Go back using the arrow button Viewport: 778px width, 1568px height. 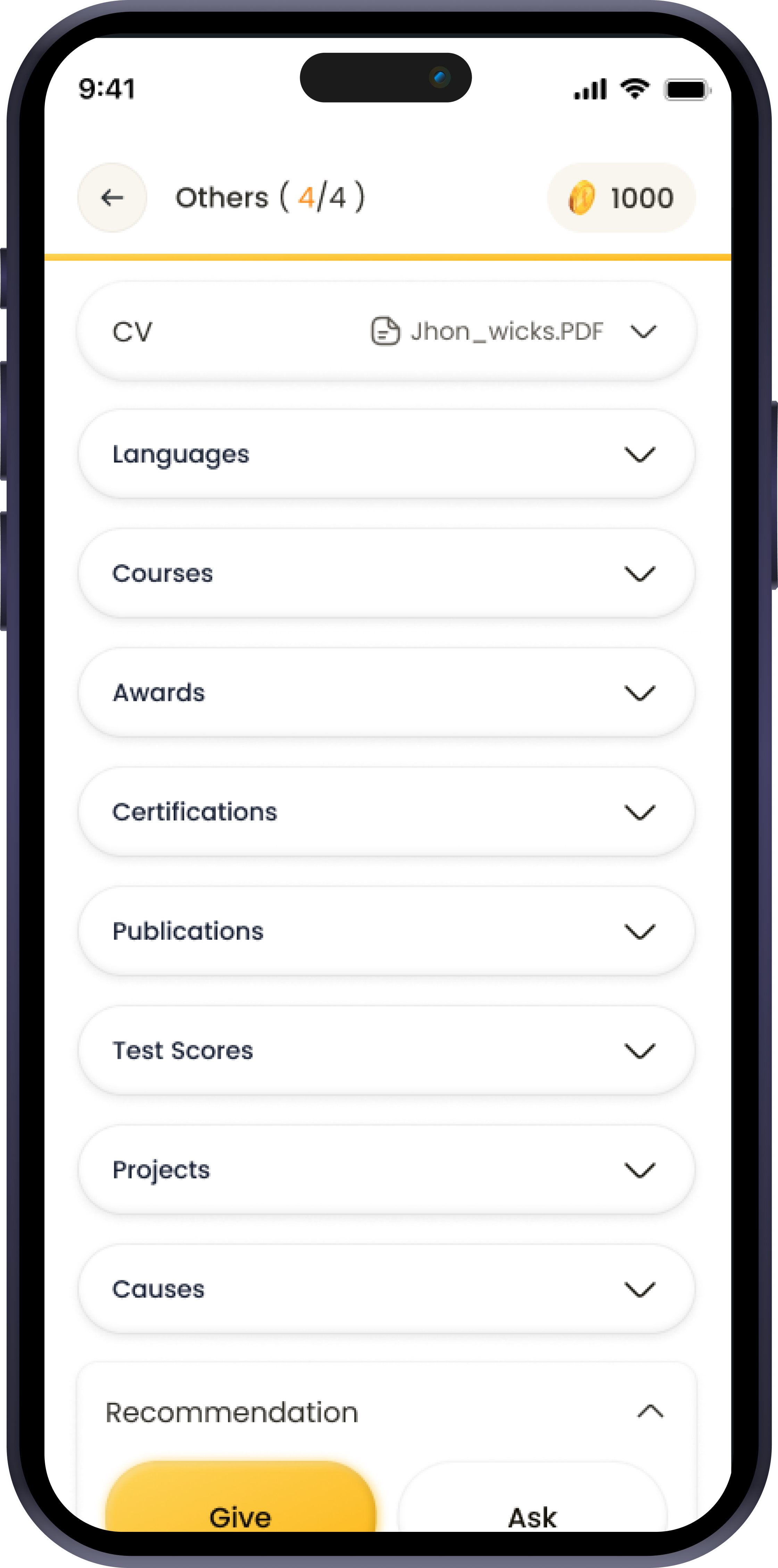pos(112,197)
